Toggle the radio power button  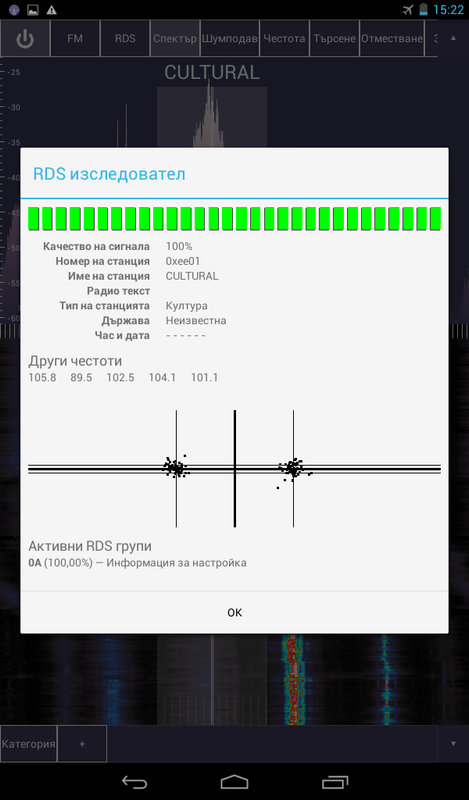pos(25,38)
